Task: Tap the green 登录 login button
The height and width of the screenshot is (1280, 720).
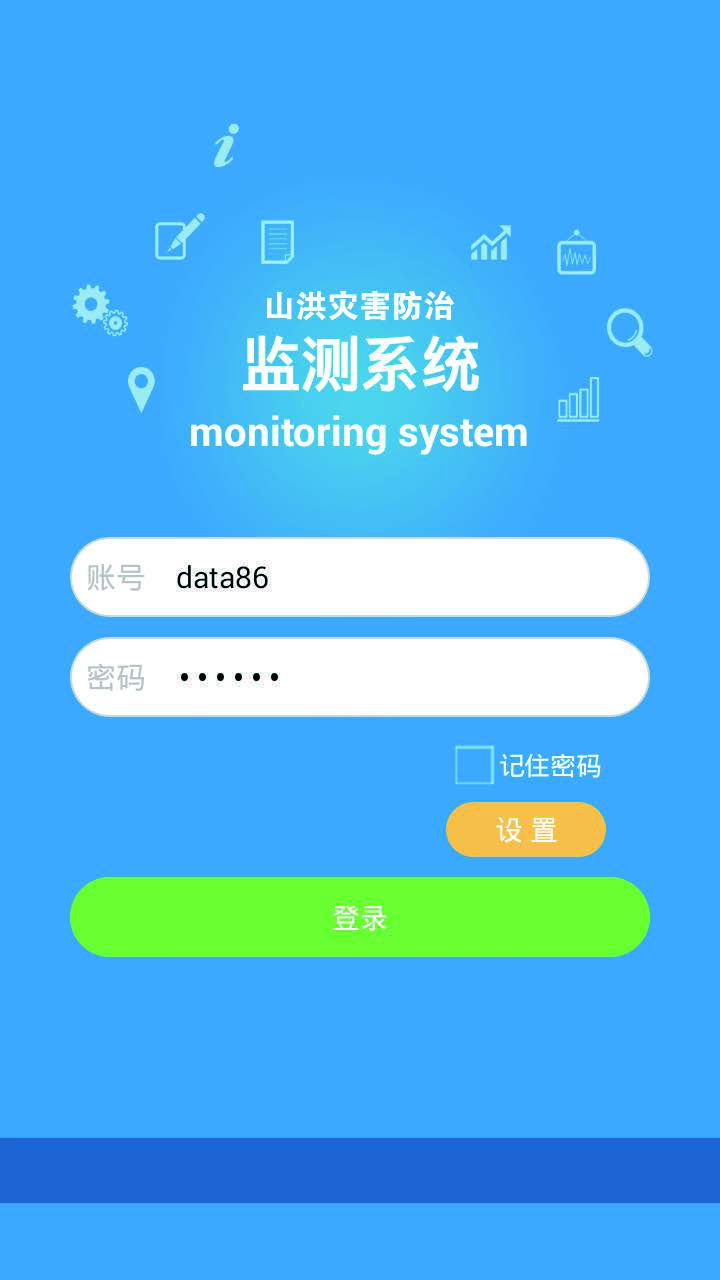Action: 360,917
